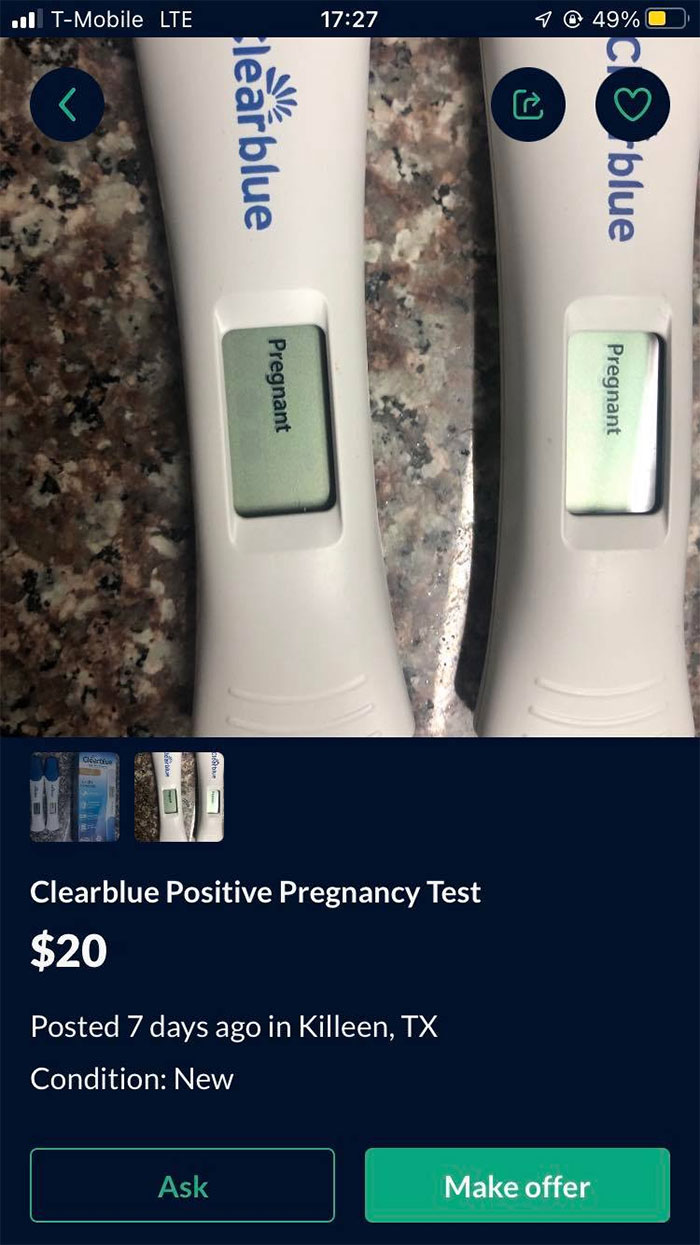The image size is (700, 1245).
Task: Tap Make offer
Action: point(517,1186)
